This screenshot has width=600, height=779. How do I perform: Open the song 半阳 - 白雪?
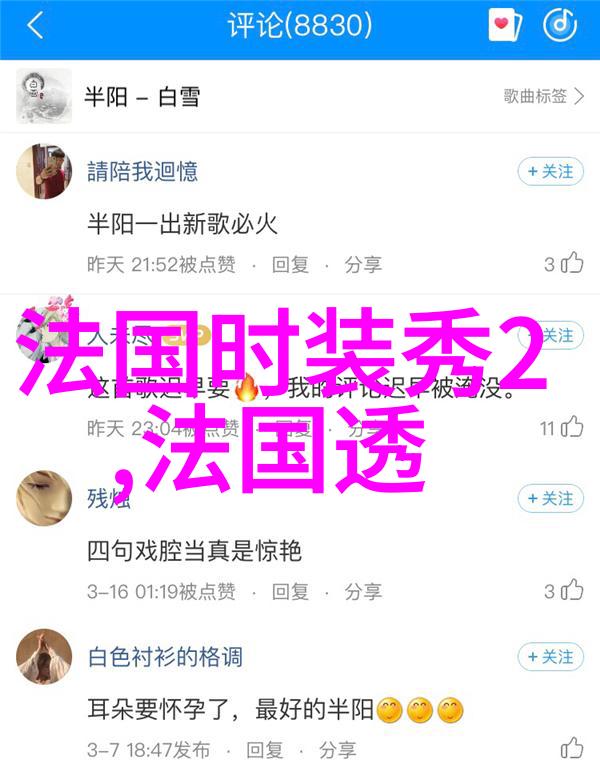(x=141, y=96)
